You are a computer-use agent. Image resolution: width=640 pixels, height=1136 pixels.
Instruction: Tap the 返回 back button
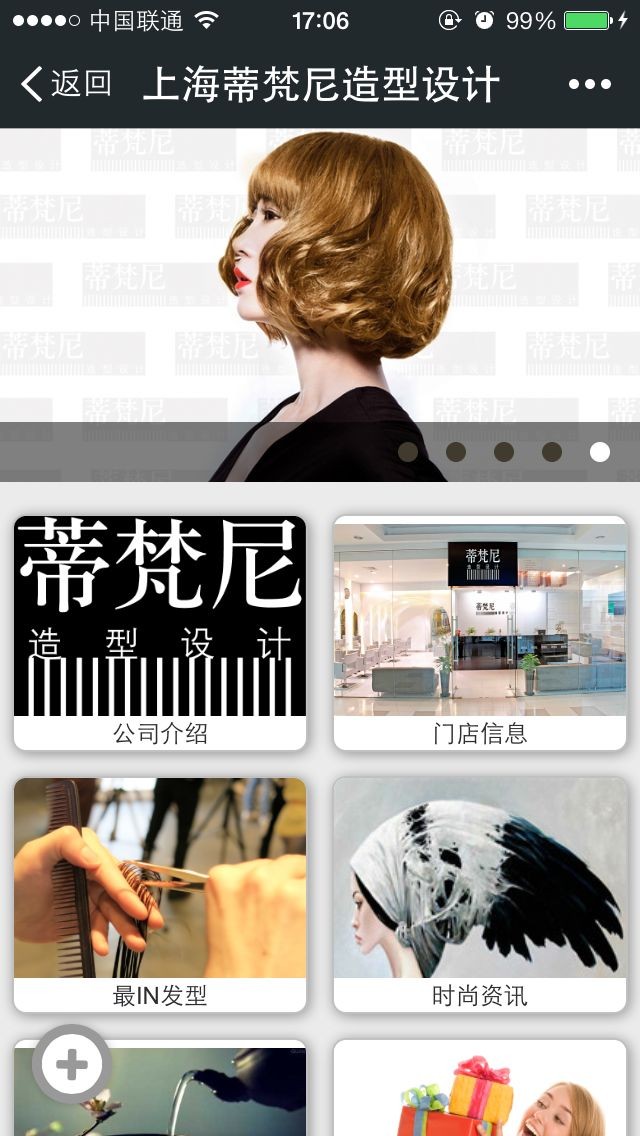66,84
